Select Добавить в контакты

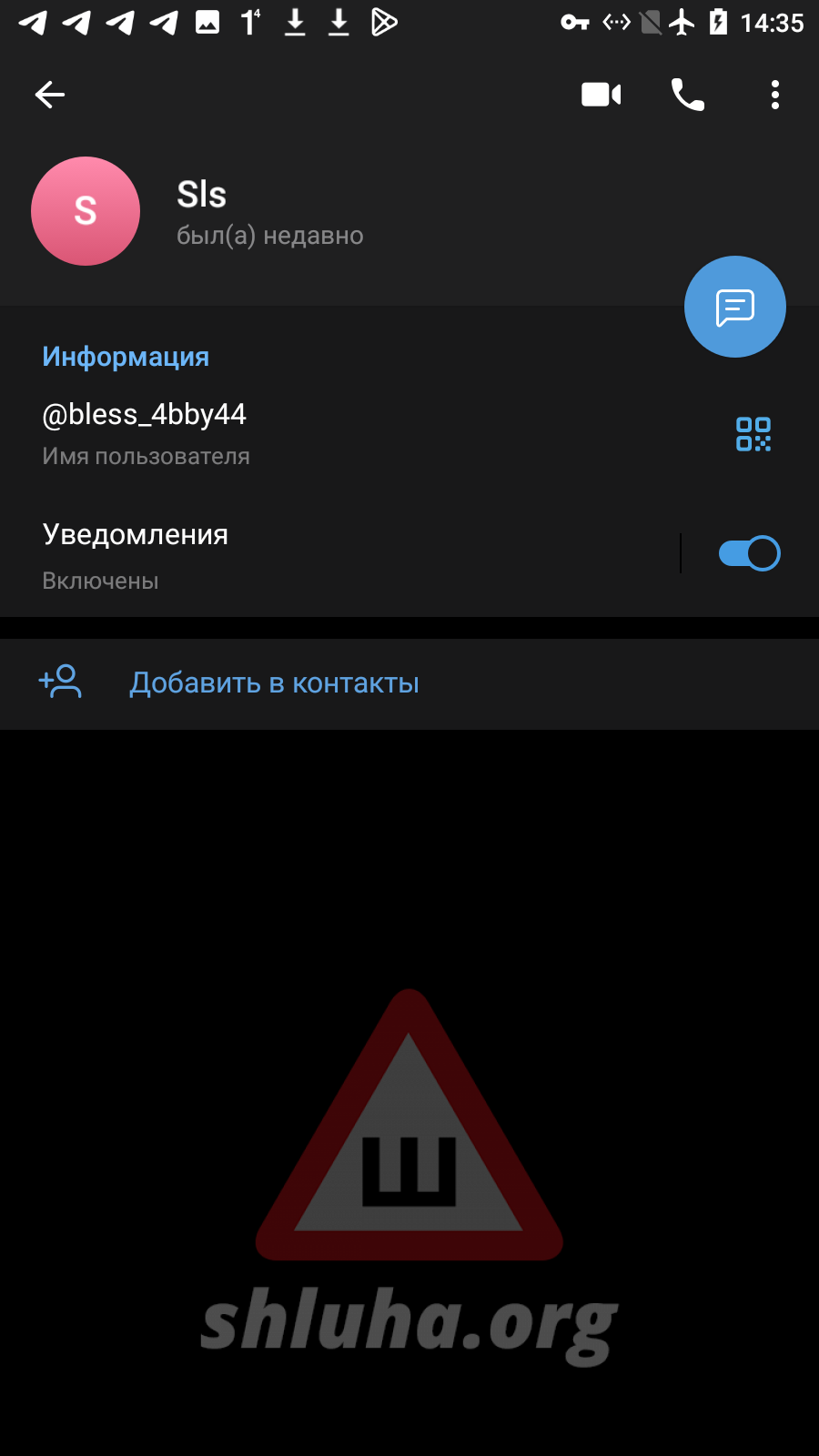pyautogui.click(x=273, y=683)
